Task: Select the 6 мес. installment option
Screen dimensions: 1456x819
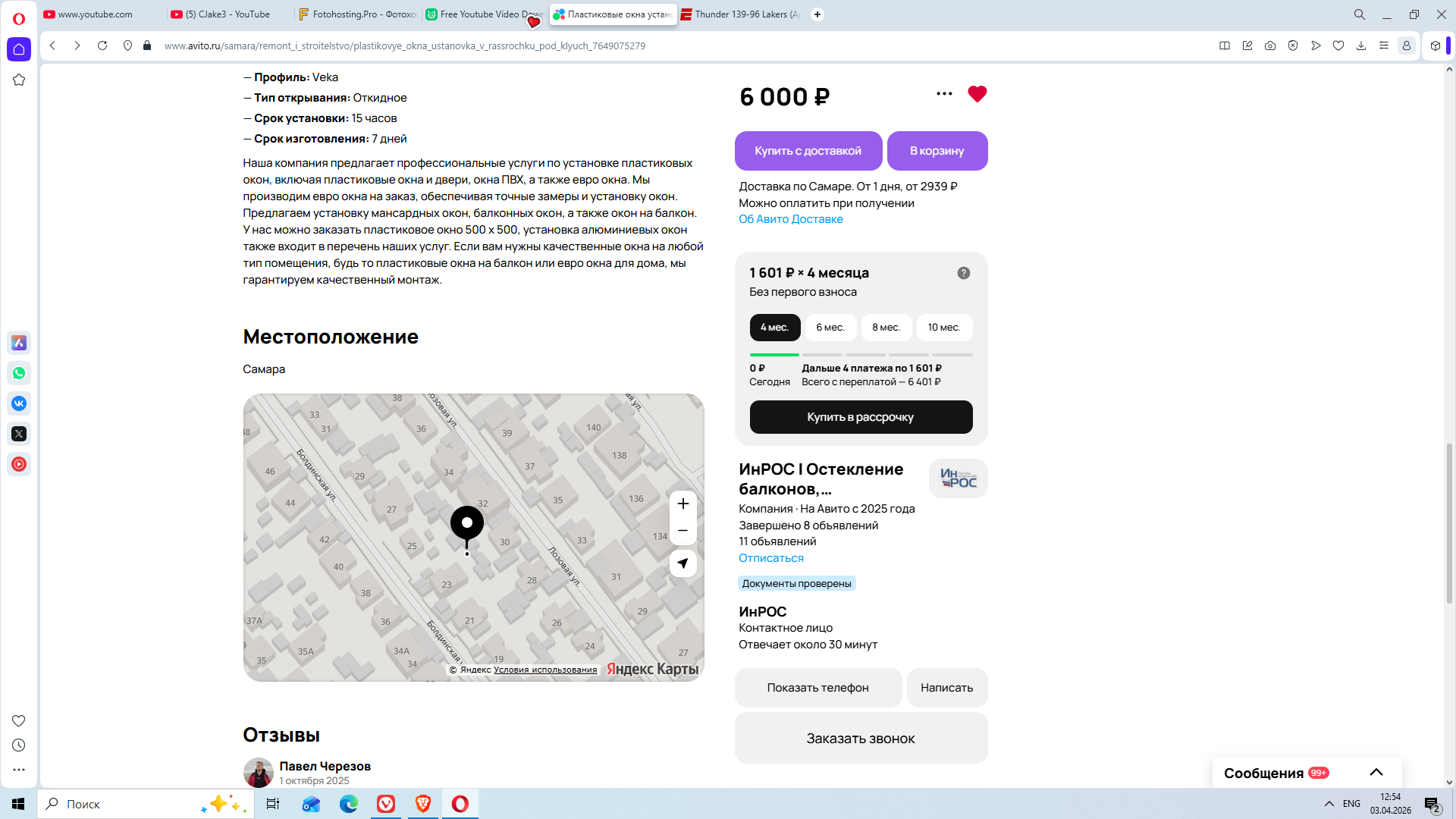Action: 830,328
